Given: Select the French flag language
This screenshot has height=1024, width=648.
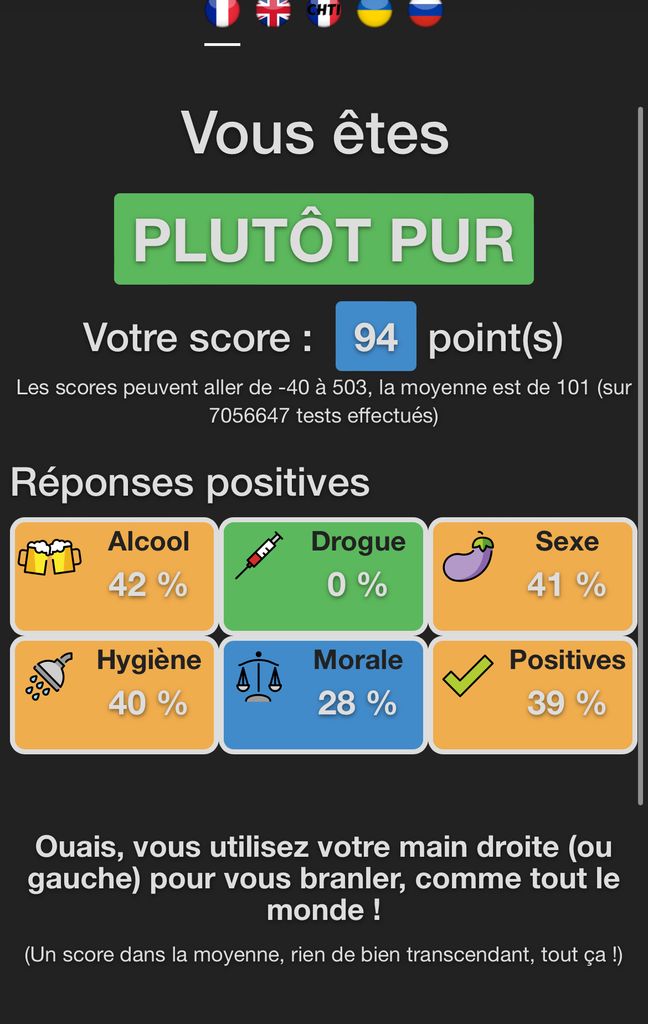Looking at the screenshot, I should tap(222, 11).
